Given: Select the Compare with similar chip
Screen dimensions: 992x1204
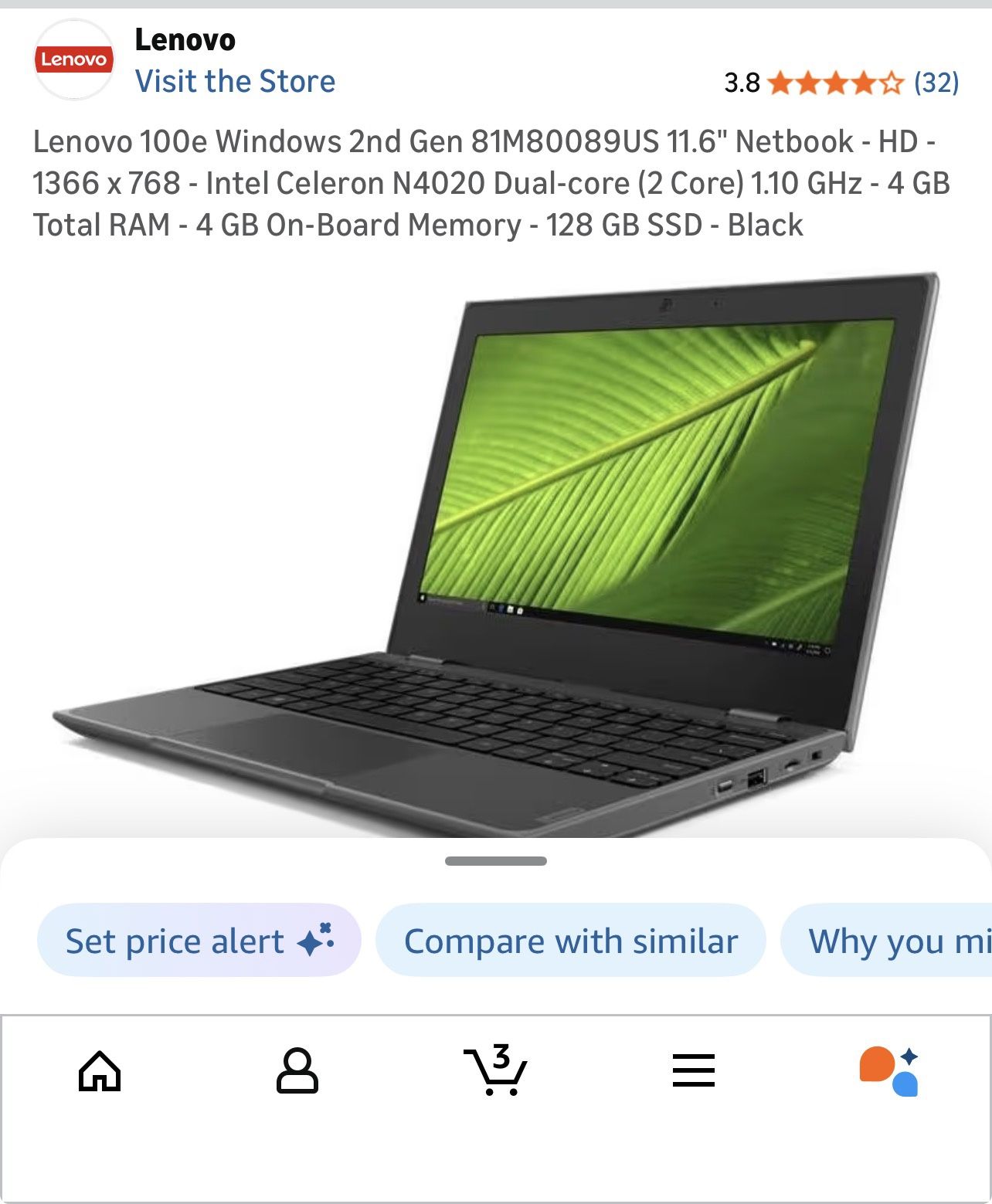Looking at the screenshot, I should 569,941.
